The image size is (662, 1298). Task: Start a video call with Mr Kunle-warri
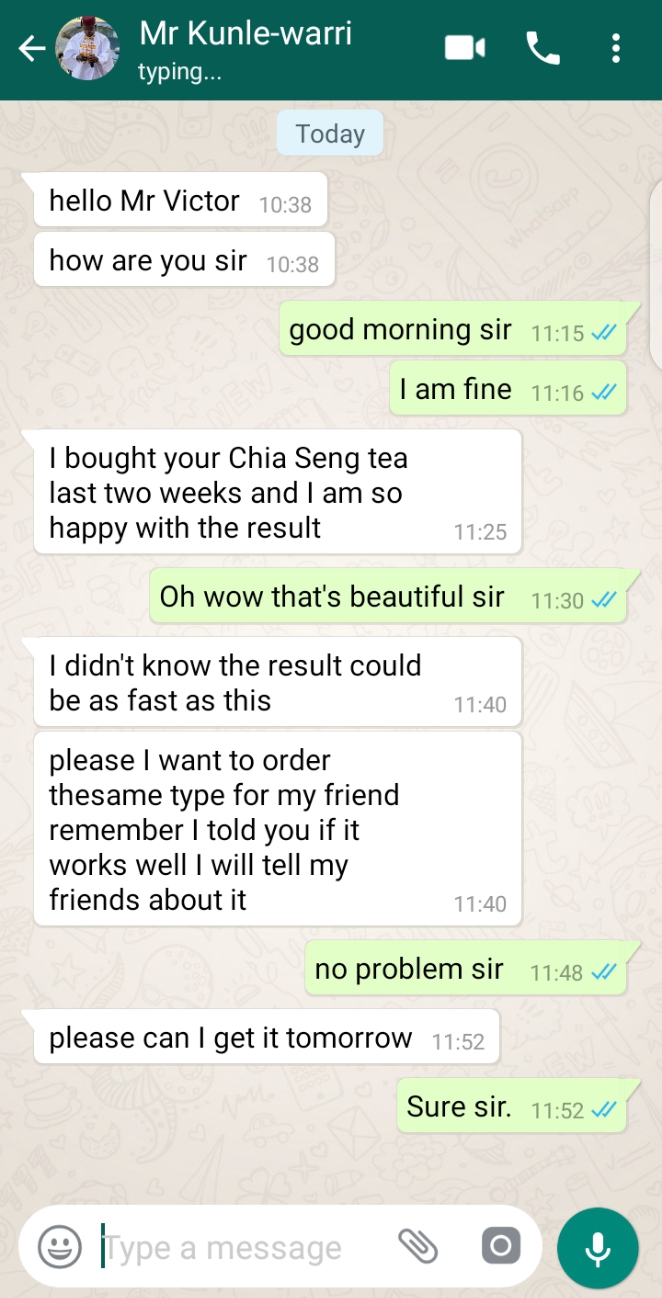[x=465, y=48]
